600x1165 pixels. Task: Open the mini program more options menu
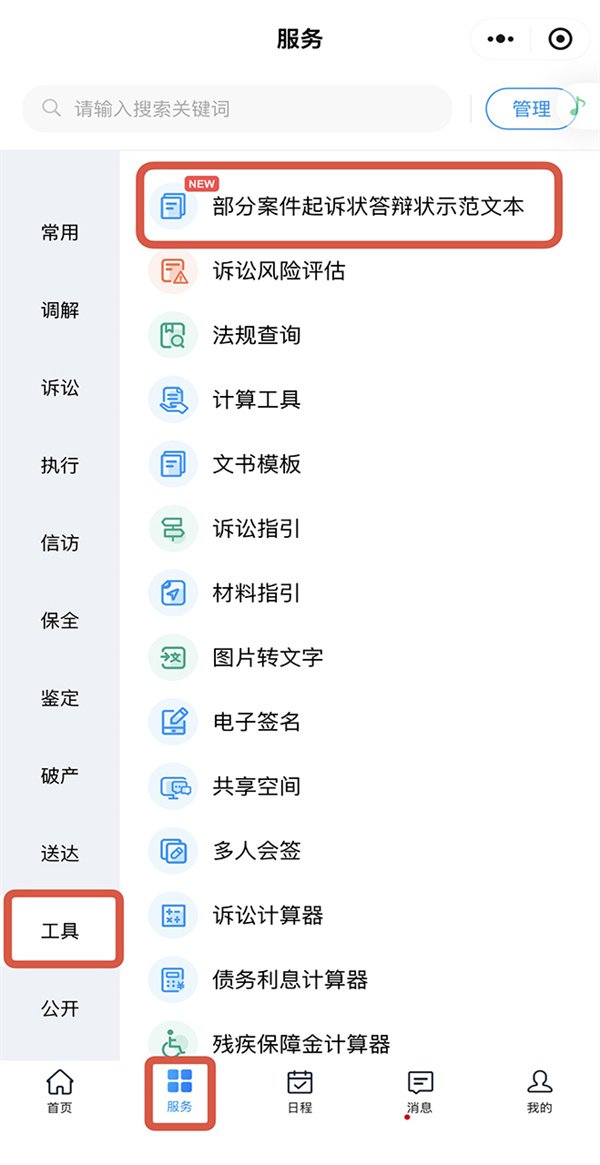pyautogui.click(x=499, y=39)
